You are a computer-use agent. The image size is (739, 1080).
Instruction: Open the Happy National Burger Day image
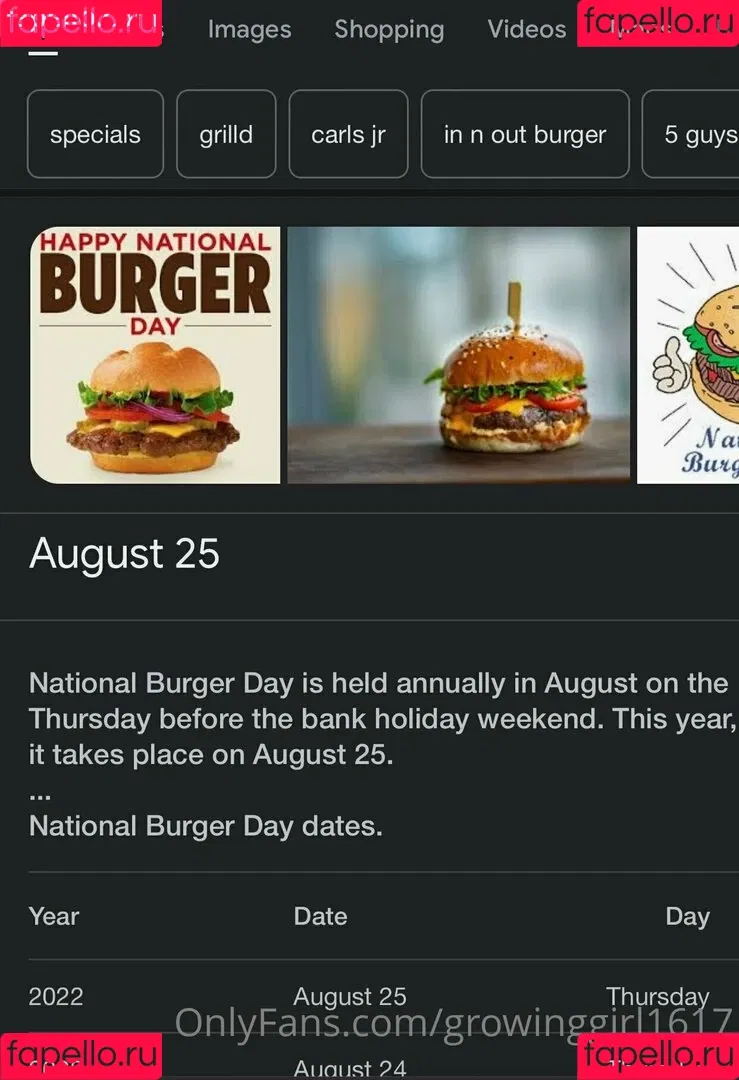(155, 355)
